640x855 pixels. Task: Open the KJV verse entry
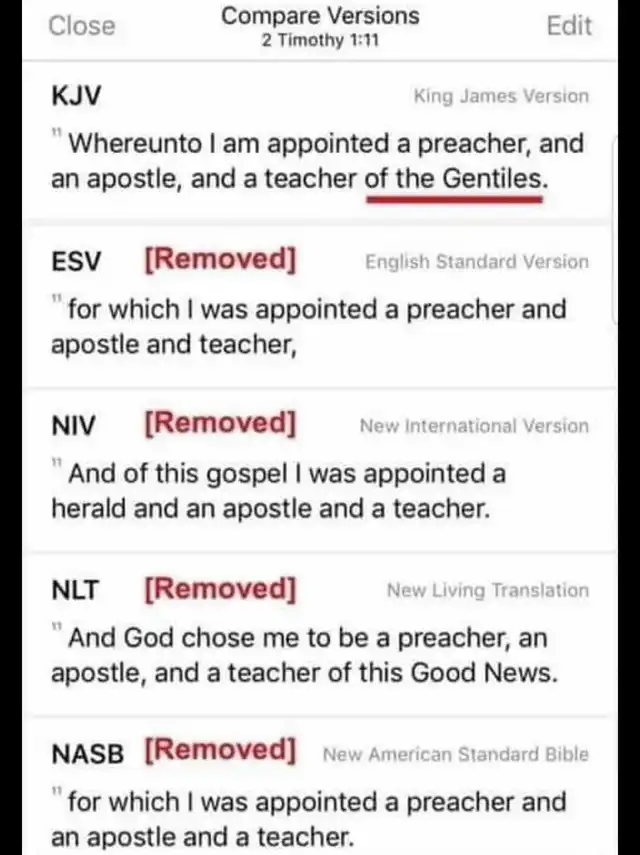click(318, 142)
